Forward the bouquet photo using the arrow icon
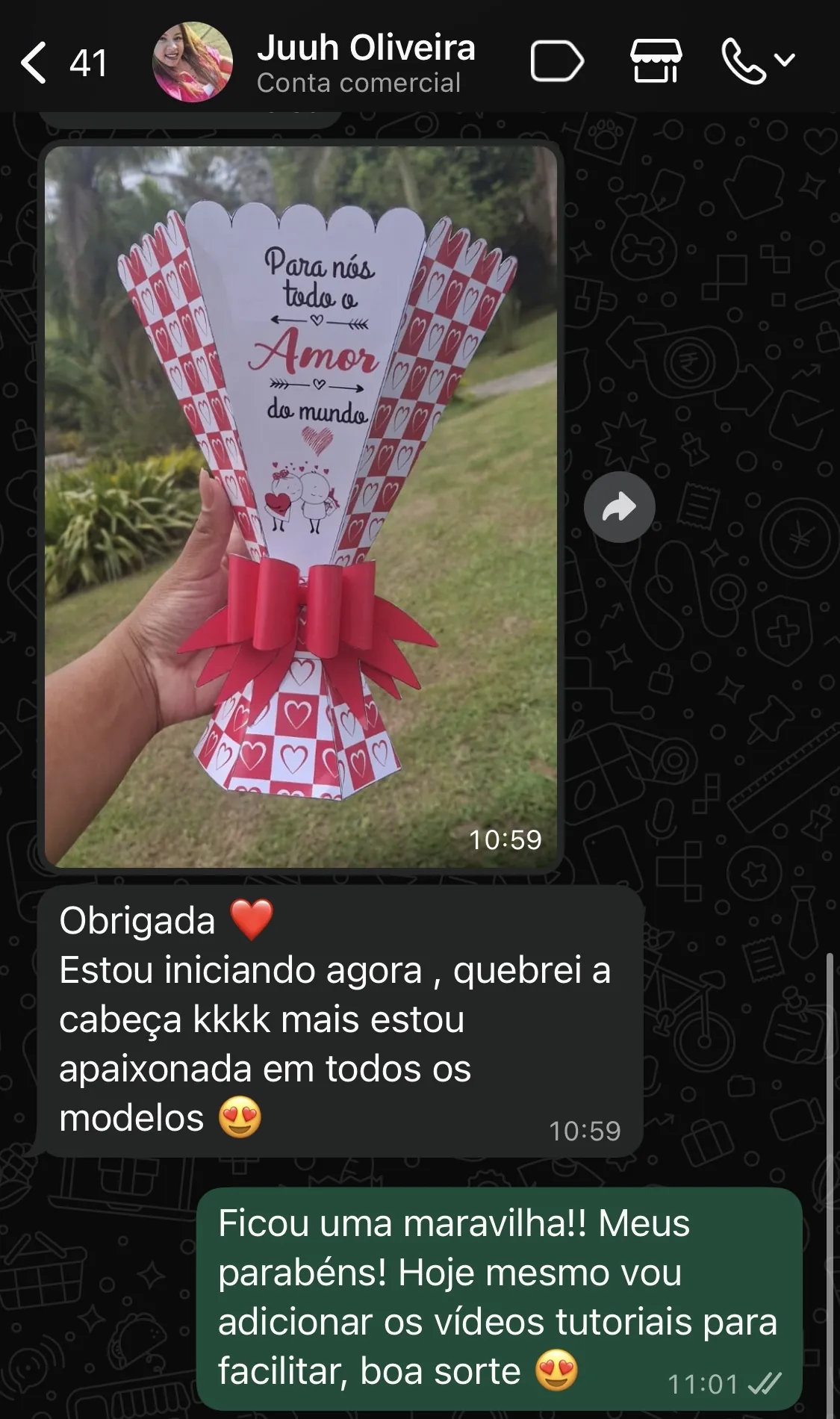Screen dimensions: 840x1419 [621, 506]
